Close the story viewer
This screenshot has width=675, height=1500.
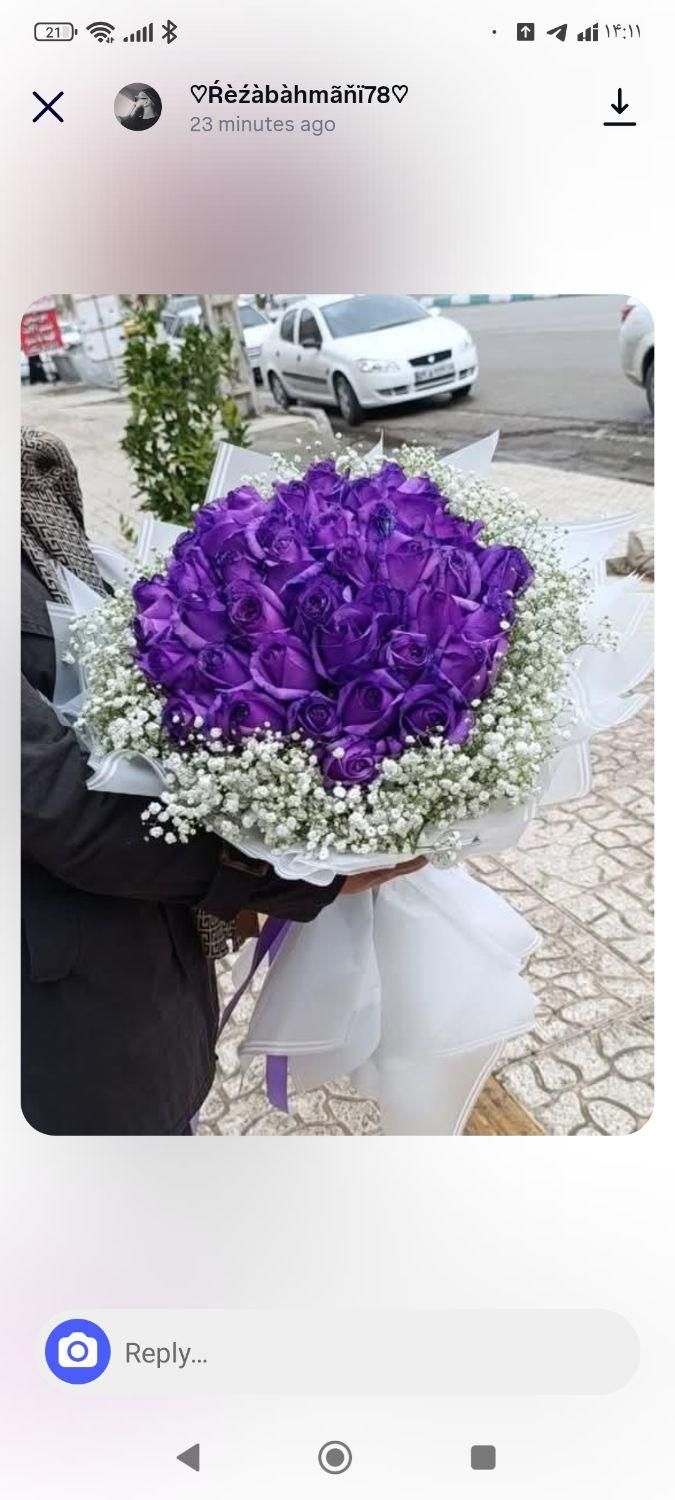click(48, 107)
